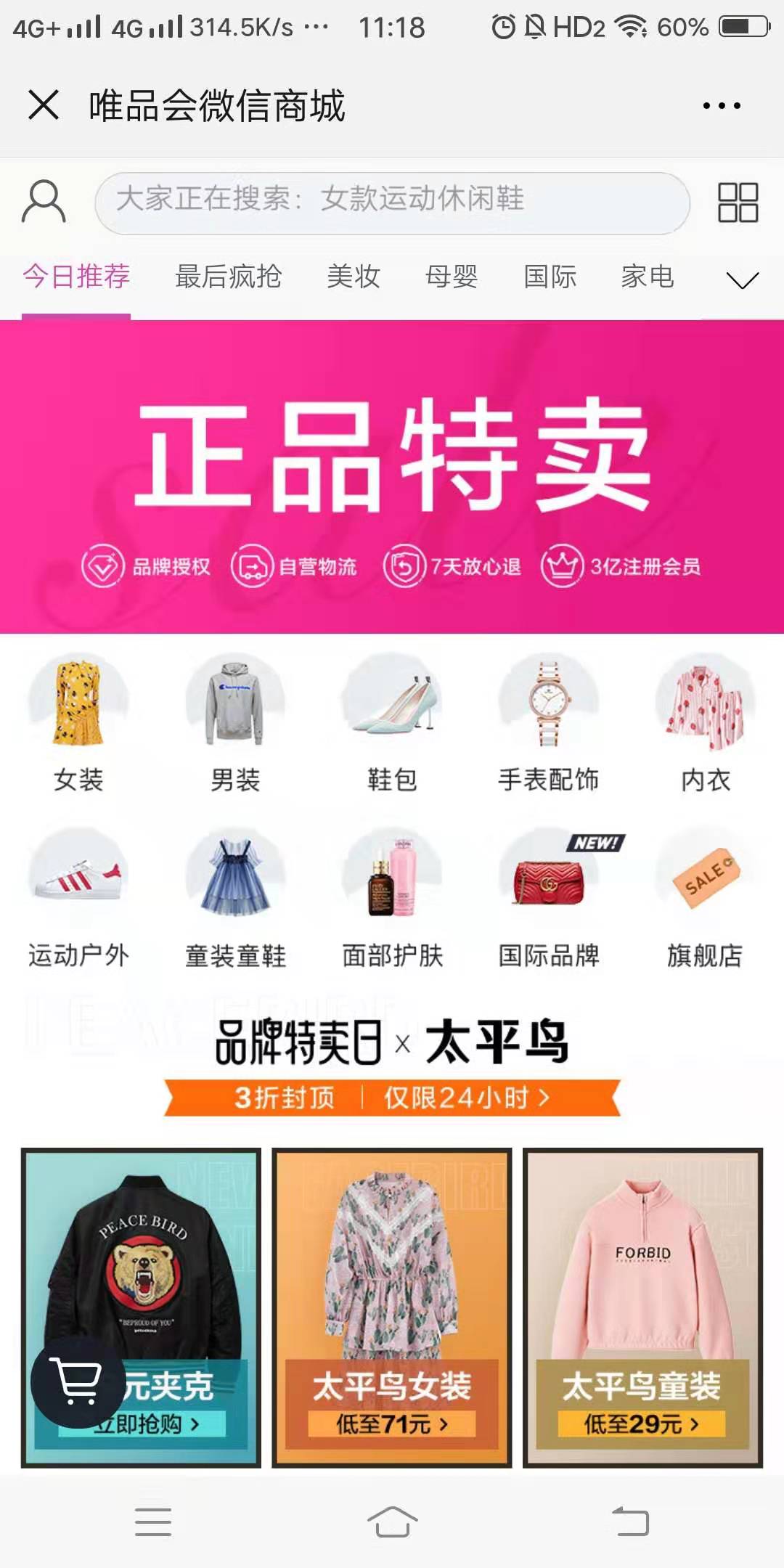Tap the search box 女款运动休闲鞋

click(x=392, y=203)
